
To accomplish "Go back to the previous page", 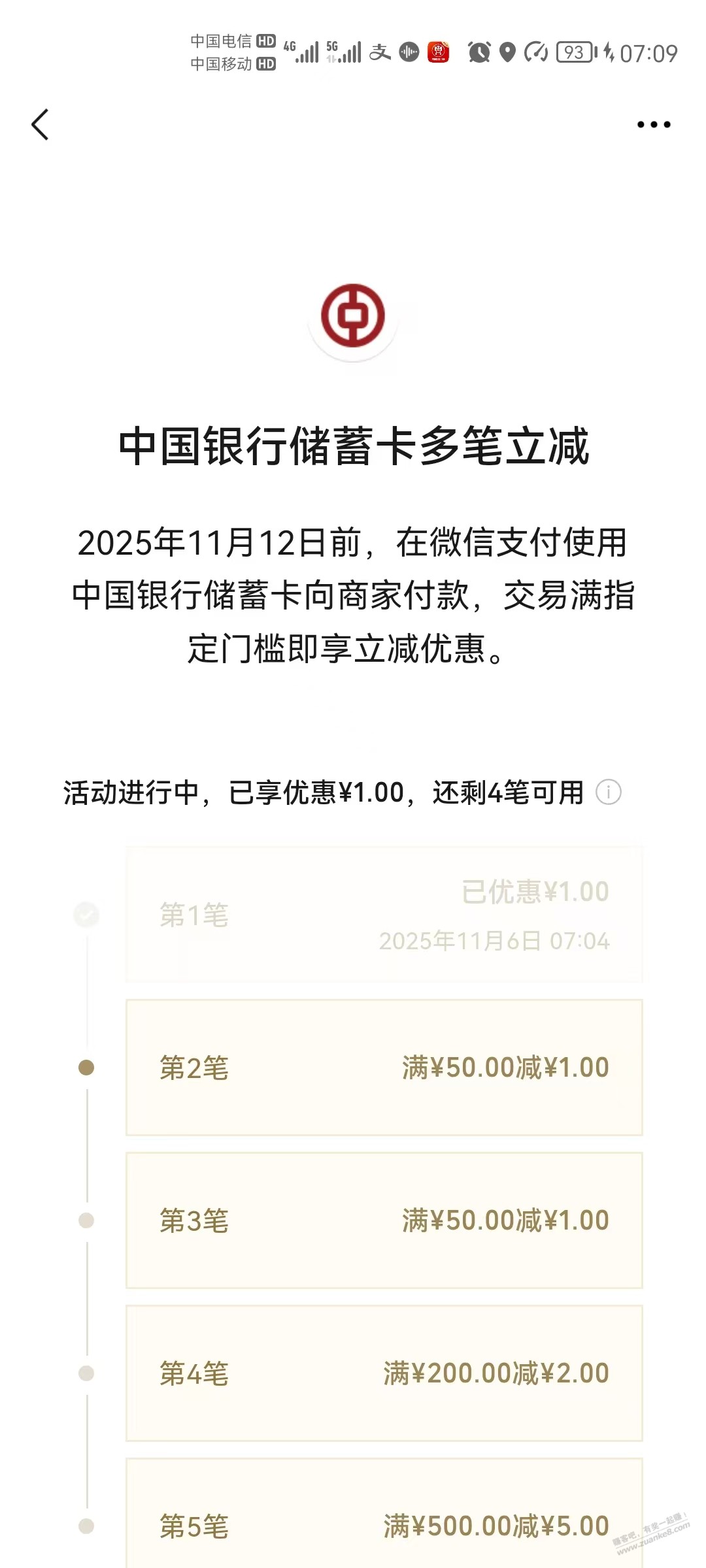I will (x=41, y=124).
